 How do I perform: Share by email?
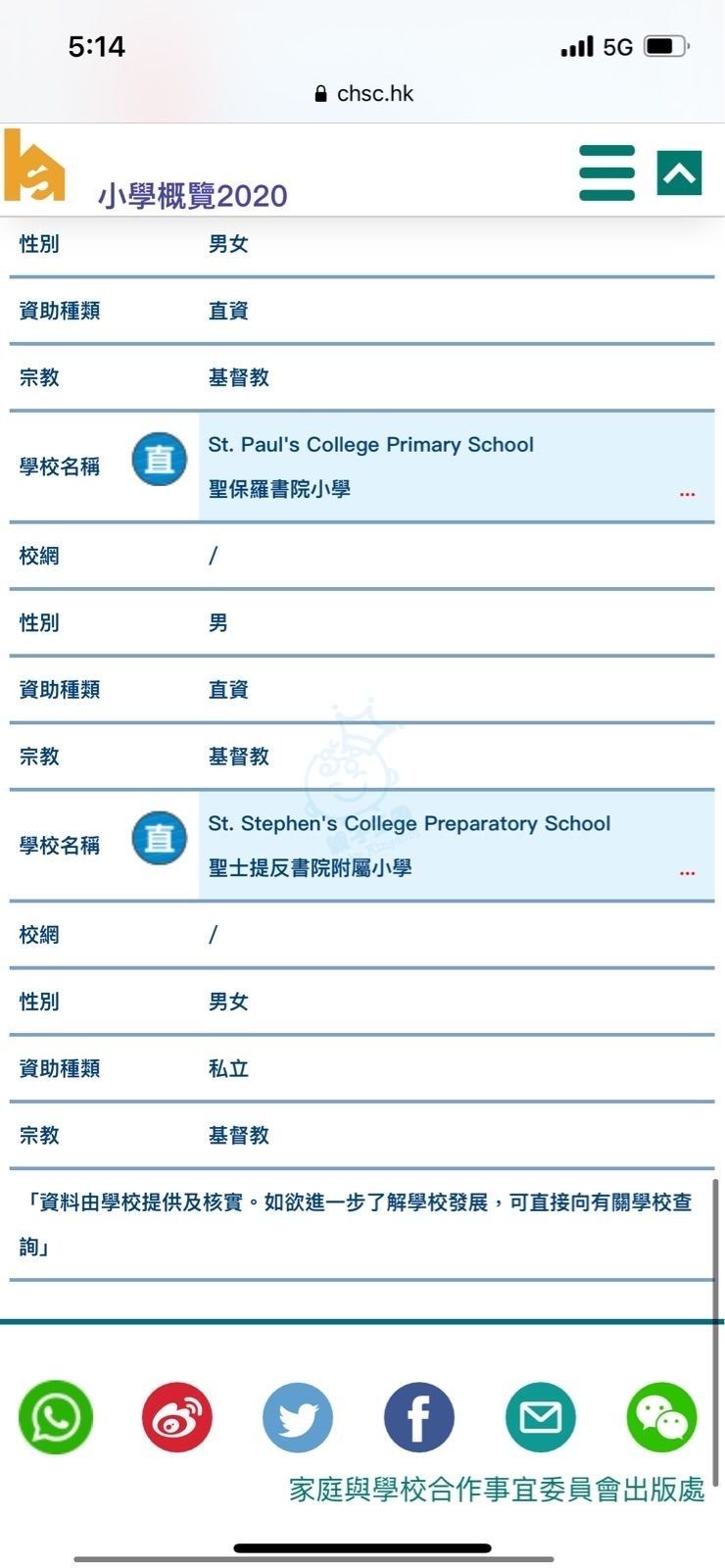[541, 1417]
